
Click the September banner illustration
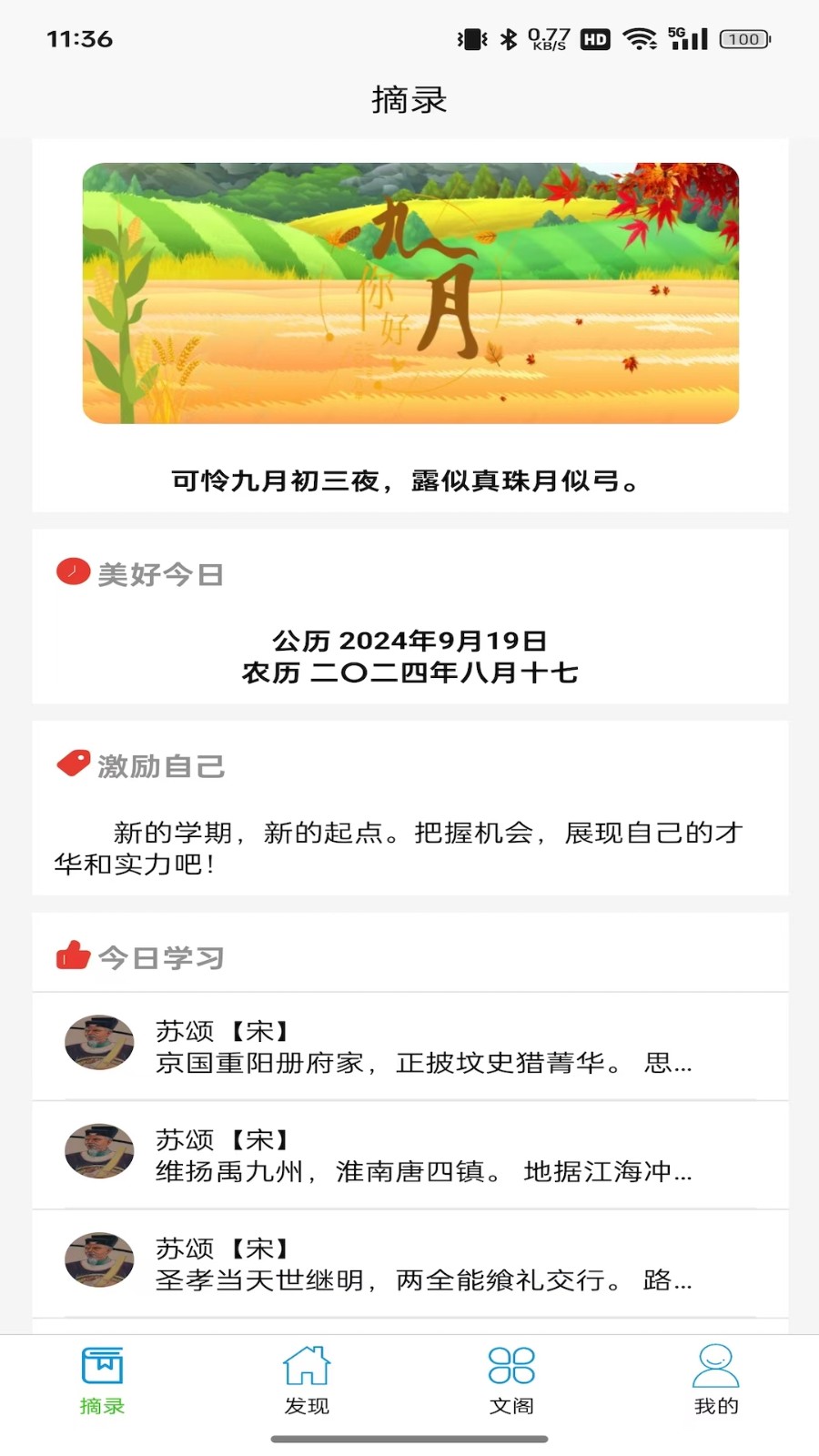coord(409,291)
